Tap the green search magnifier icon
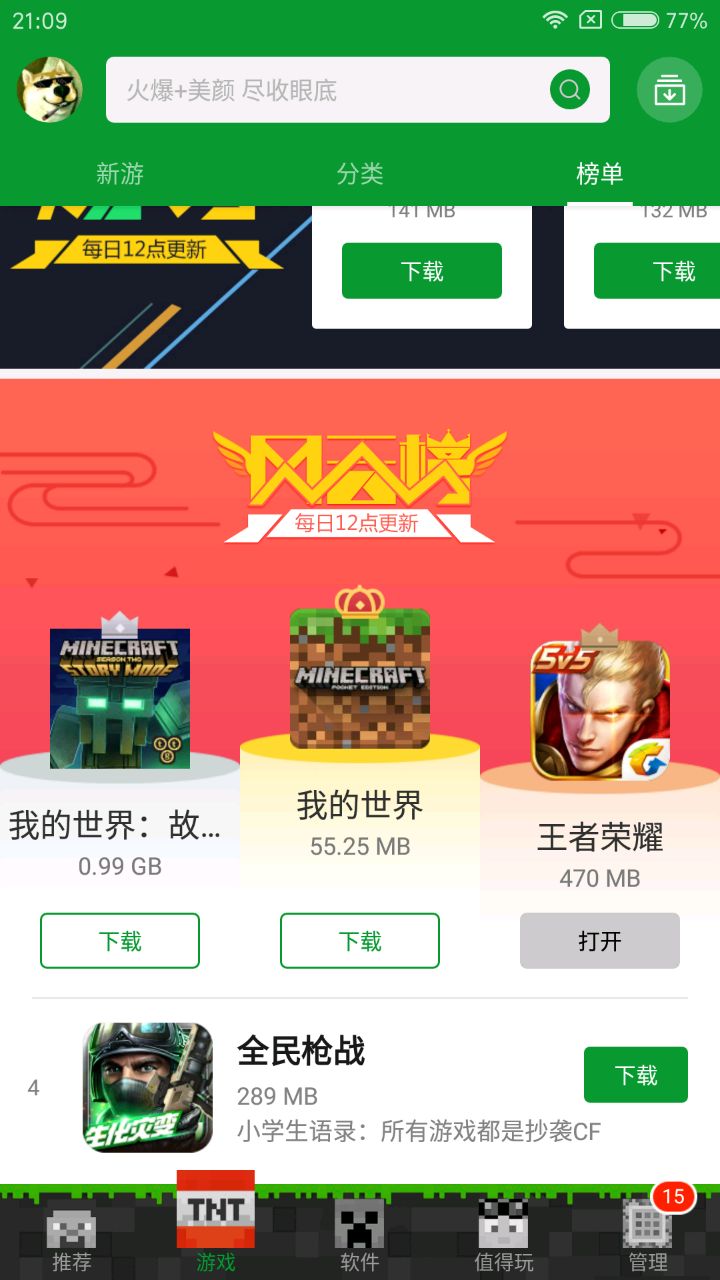 (x=570, y=90)
